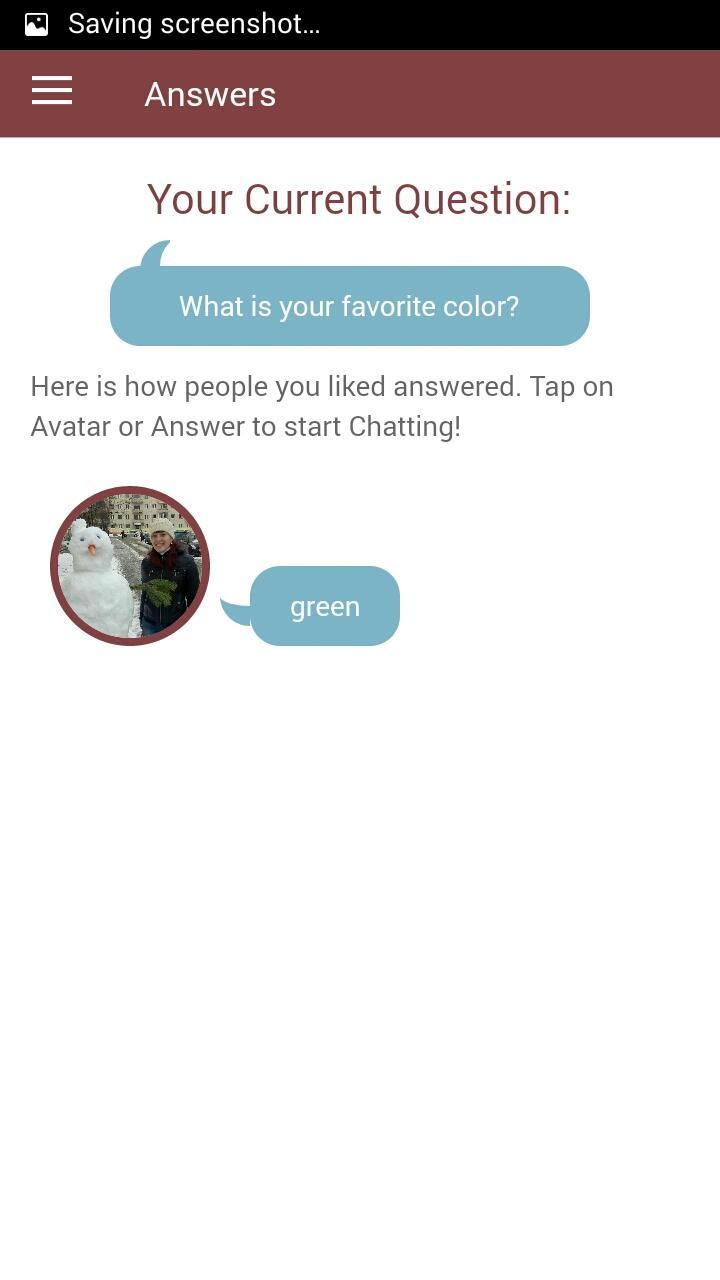The height and width of the screenshot is (1280, 720).
Task: Open the hamburger drawer menu
Action: click(x=52, y=92)
